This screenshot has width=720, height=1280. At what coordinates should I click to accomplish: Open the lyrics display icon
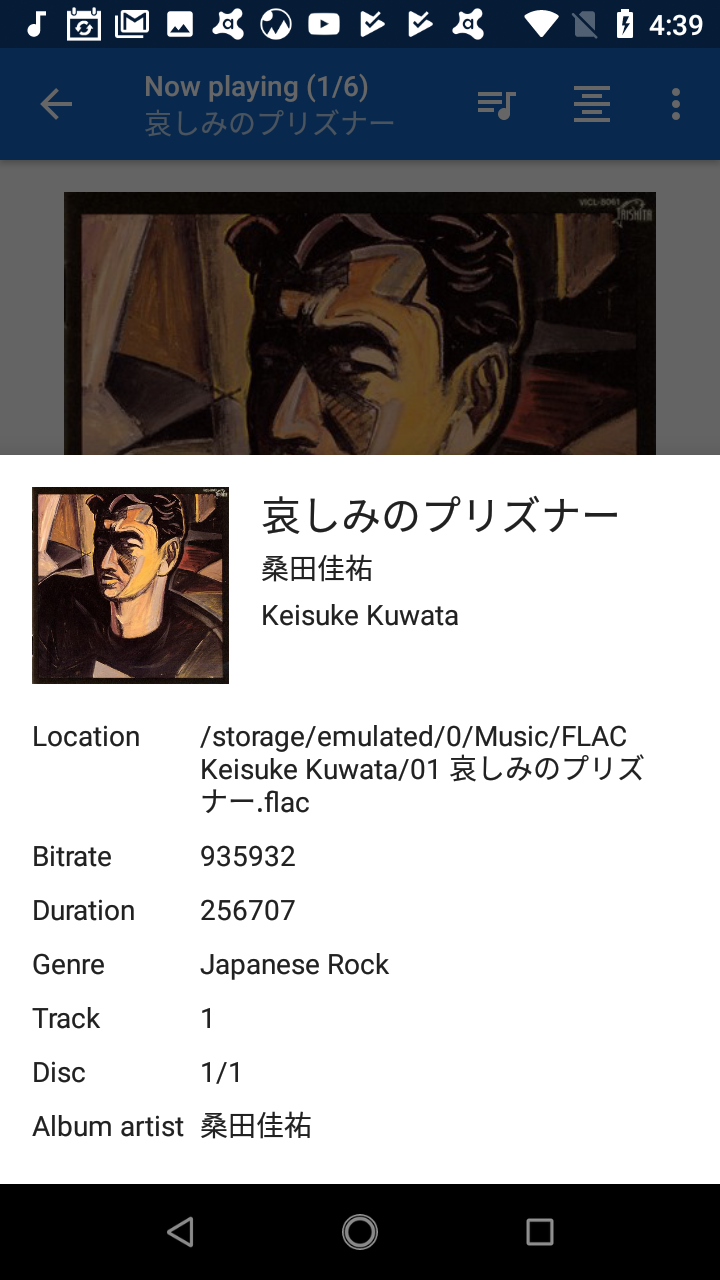pos(591,103)
